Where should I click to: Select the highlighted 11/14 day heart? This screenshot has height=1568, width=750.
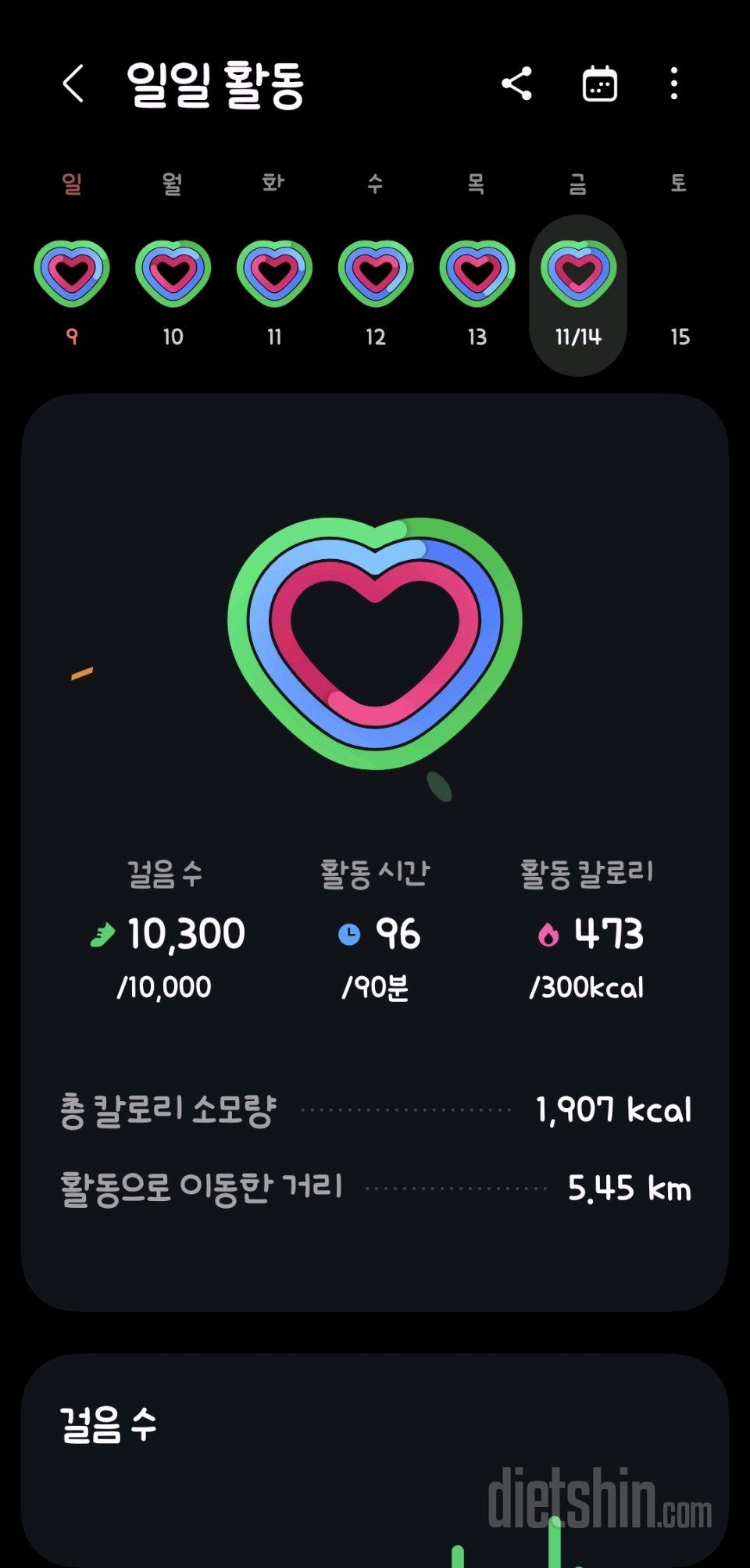[x=579, y=272]
